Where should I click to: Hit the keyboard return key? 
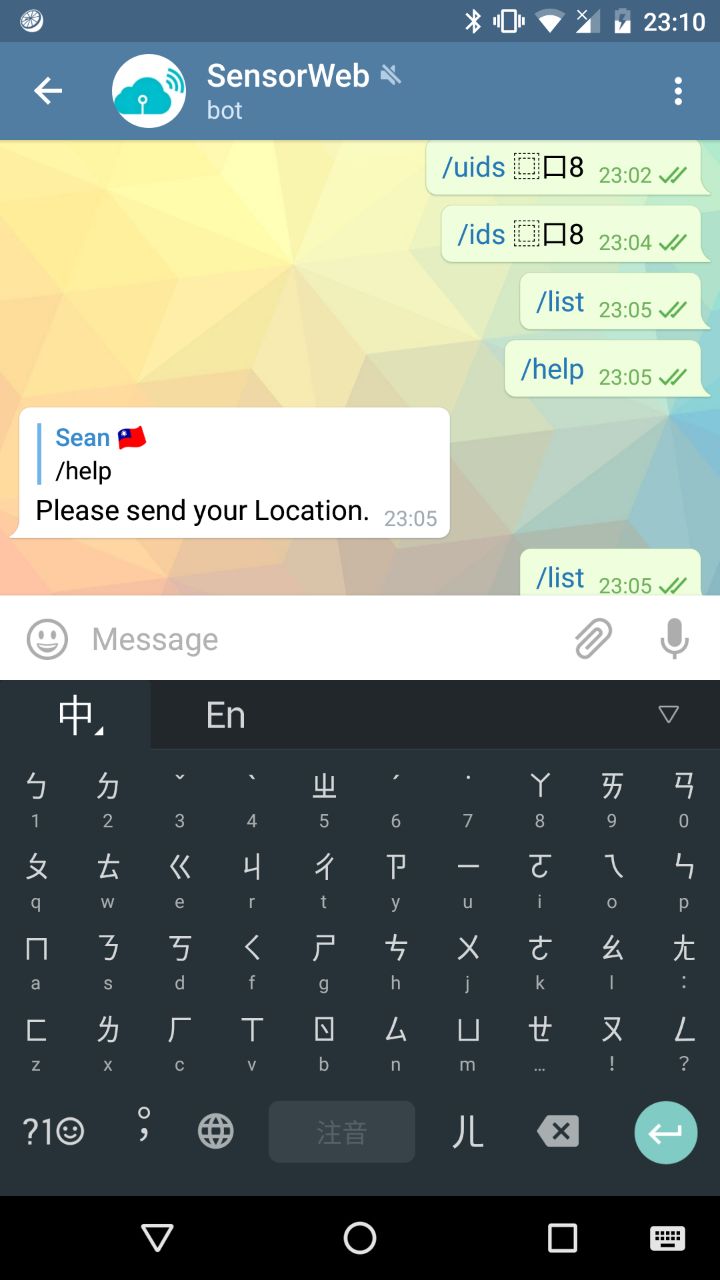pyautogui.click(x=665, y=1132)
